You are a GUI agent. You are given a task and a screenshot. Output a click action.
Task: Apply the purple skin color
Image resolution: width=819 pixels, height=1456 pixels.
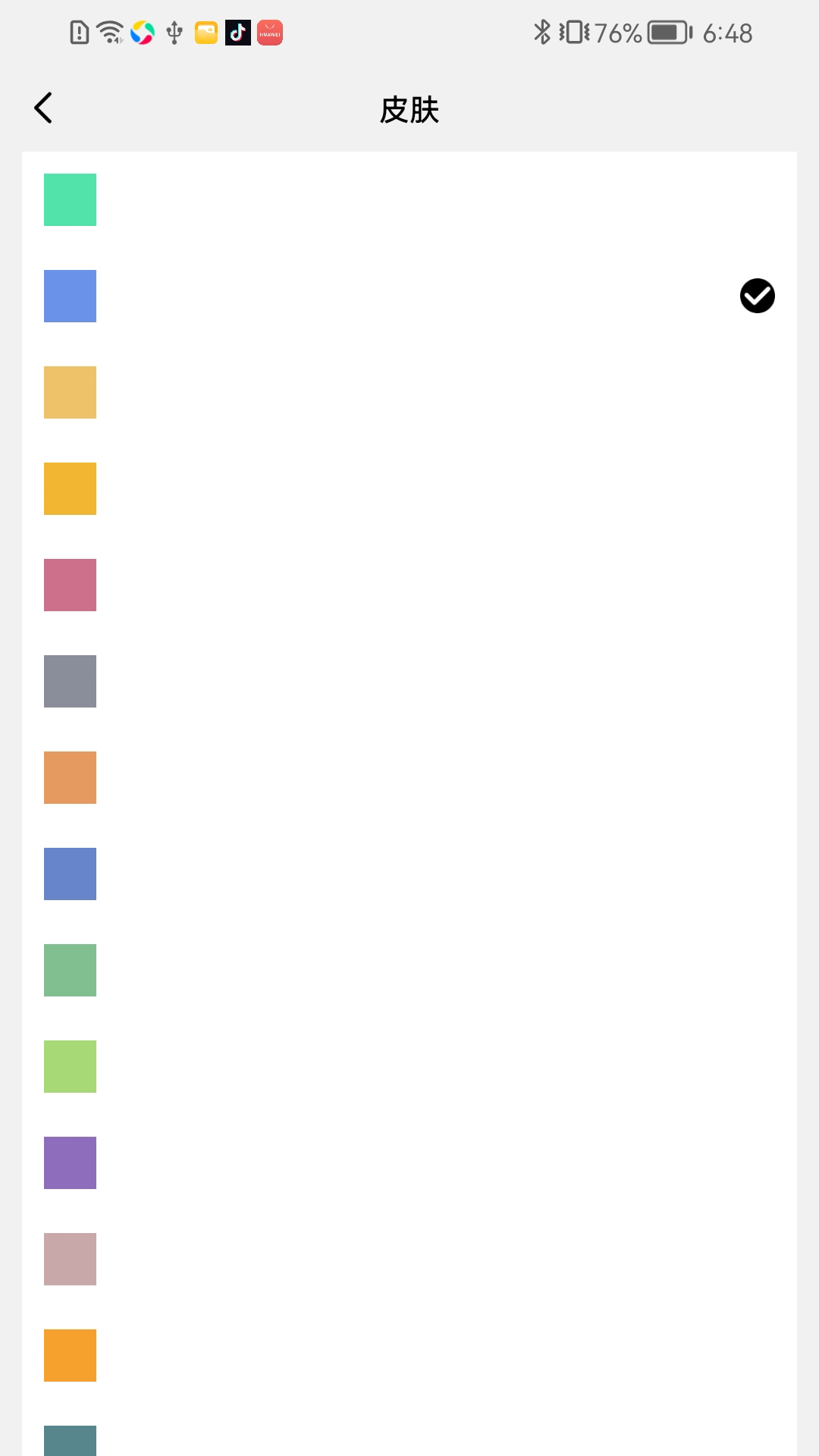pos(70,1163)
